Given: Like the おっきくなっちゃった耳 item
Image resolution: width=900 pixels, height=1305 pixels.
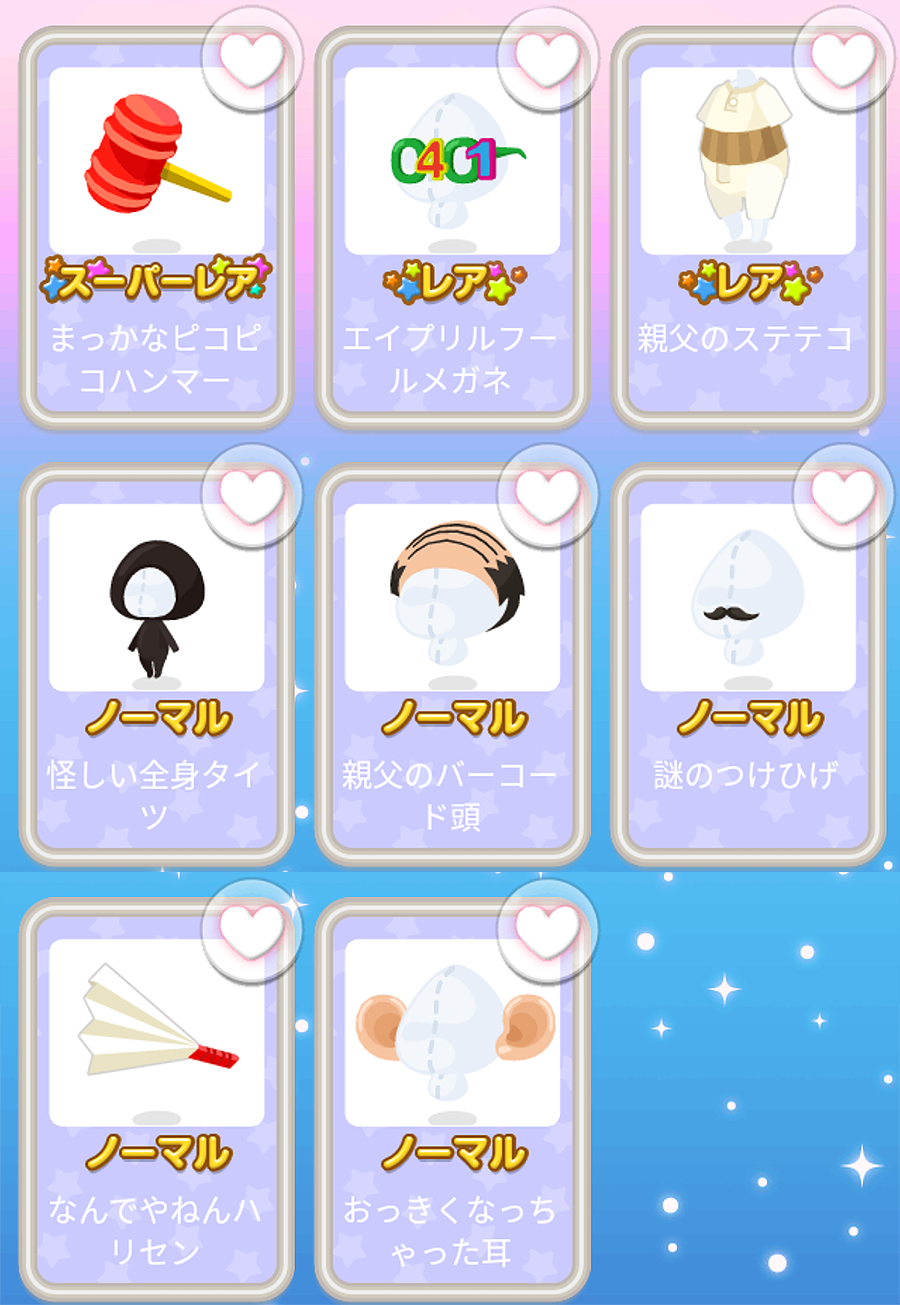Looking at the screenshot, I should click(547, 930).
